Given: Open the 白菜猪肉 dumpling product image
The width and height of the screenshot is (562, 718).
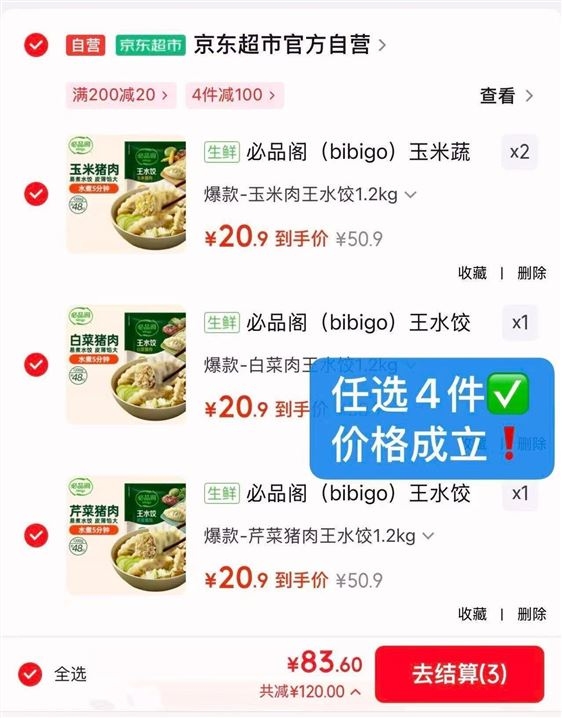Looking at the screenshot, I should click(126, 364).
